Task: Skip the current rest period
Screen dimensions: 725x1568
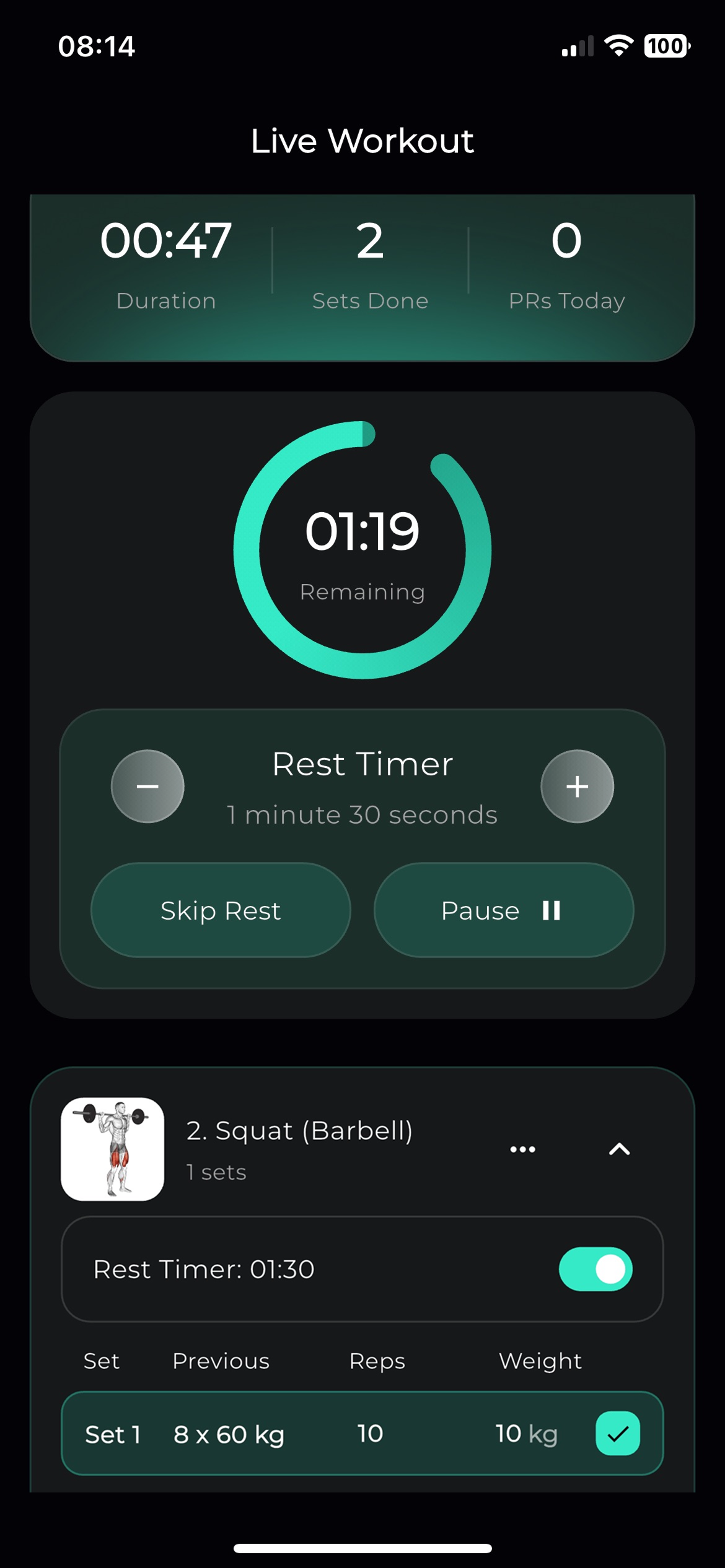Action: (221, 910)
